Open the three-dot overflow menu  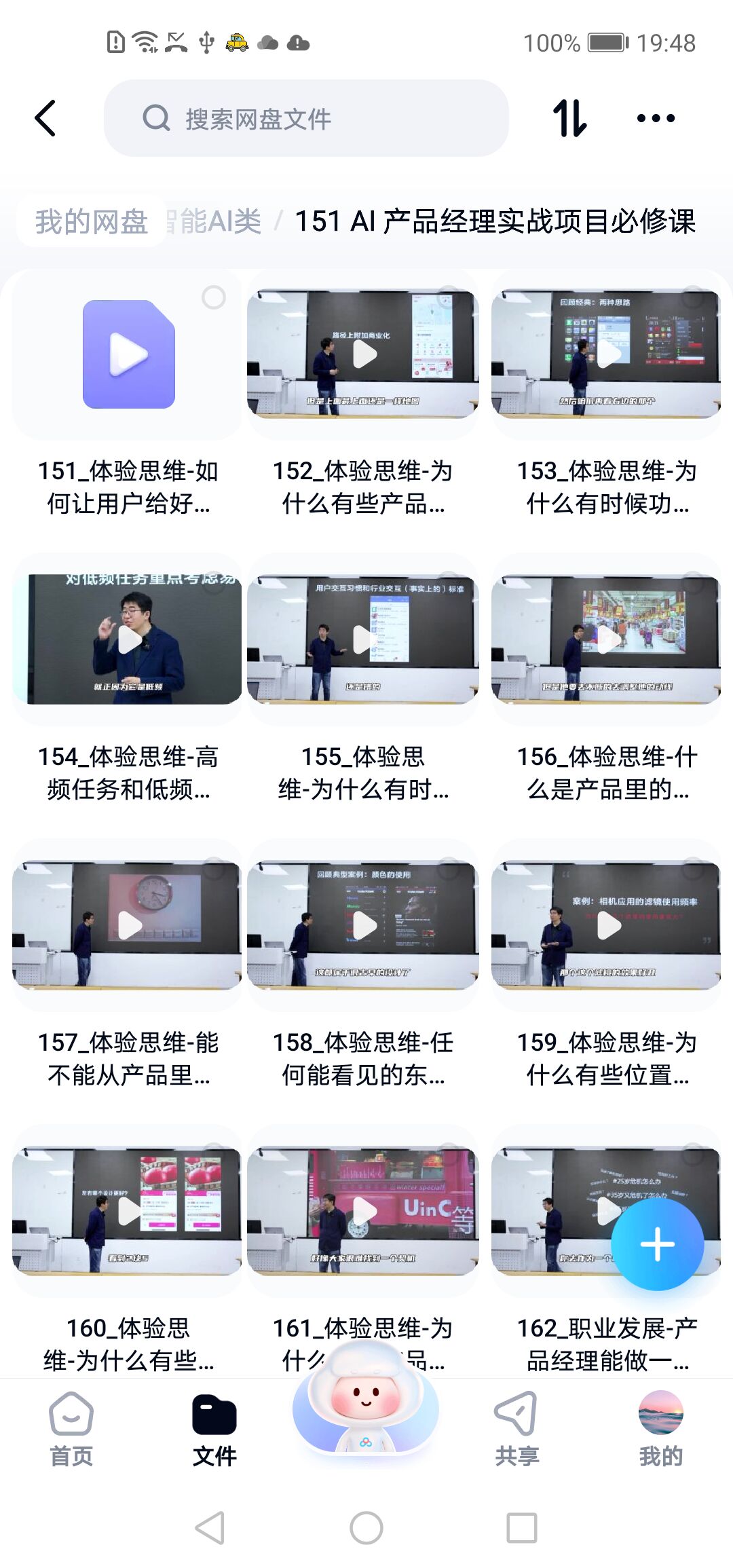tap(656, 118)
